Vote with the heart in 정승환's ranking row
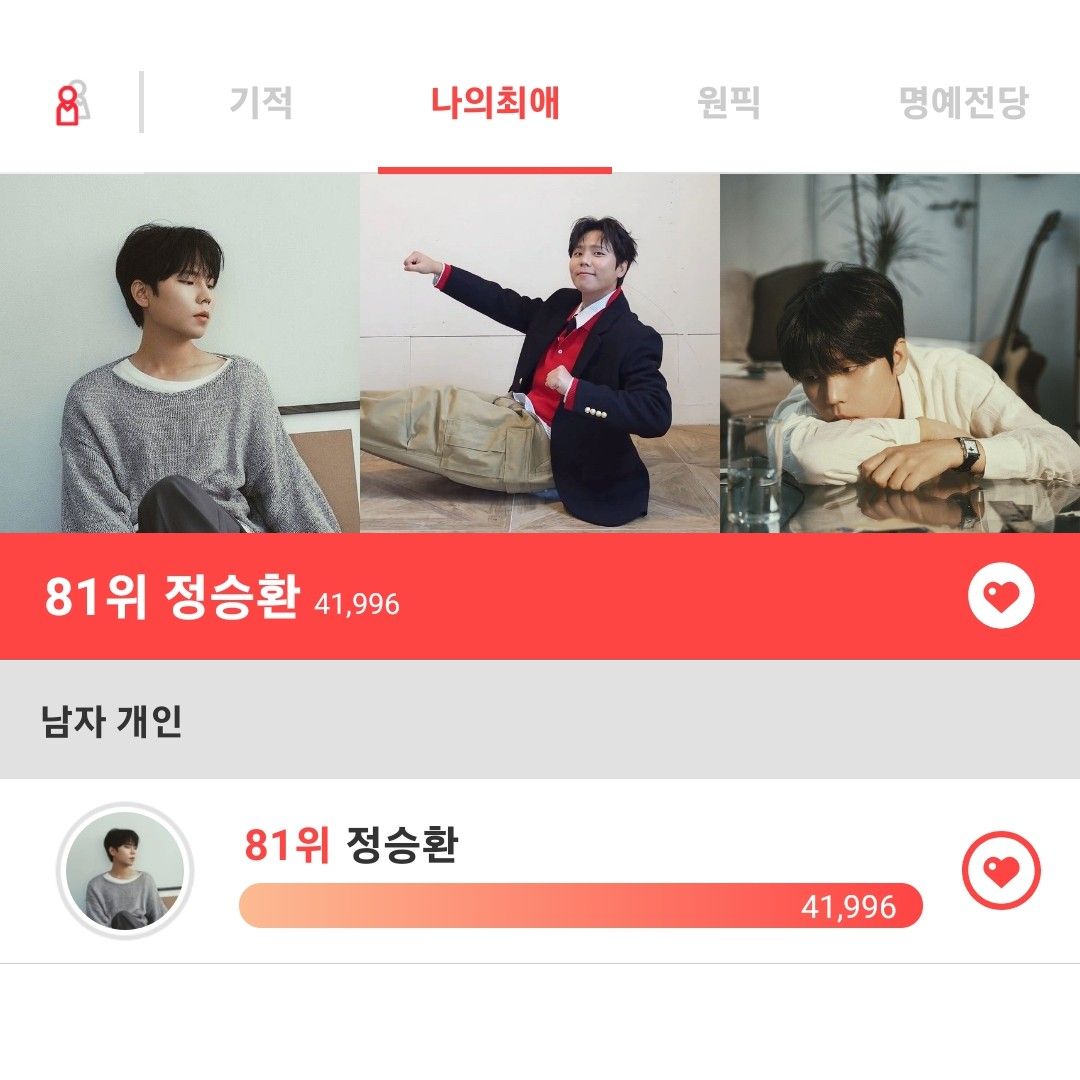 [1000, 871]
